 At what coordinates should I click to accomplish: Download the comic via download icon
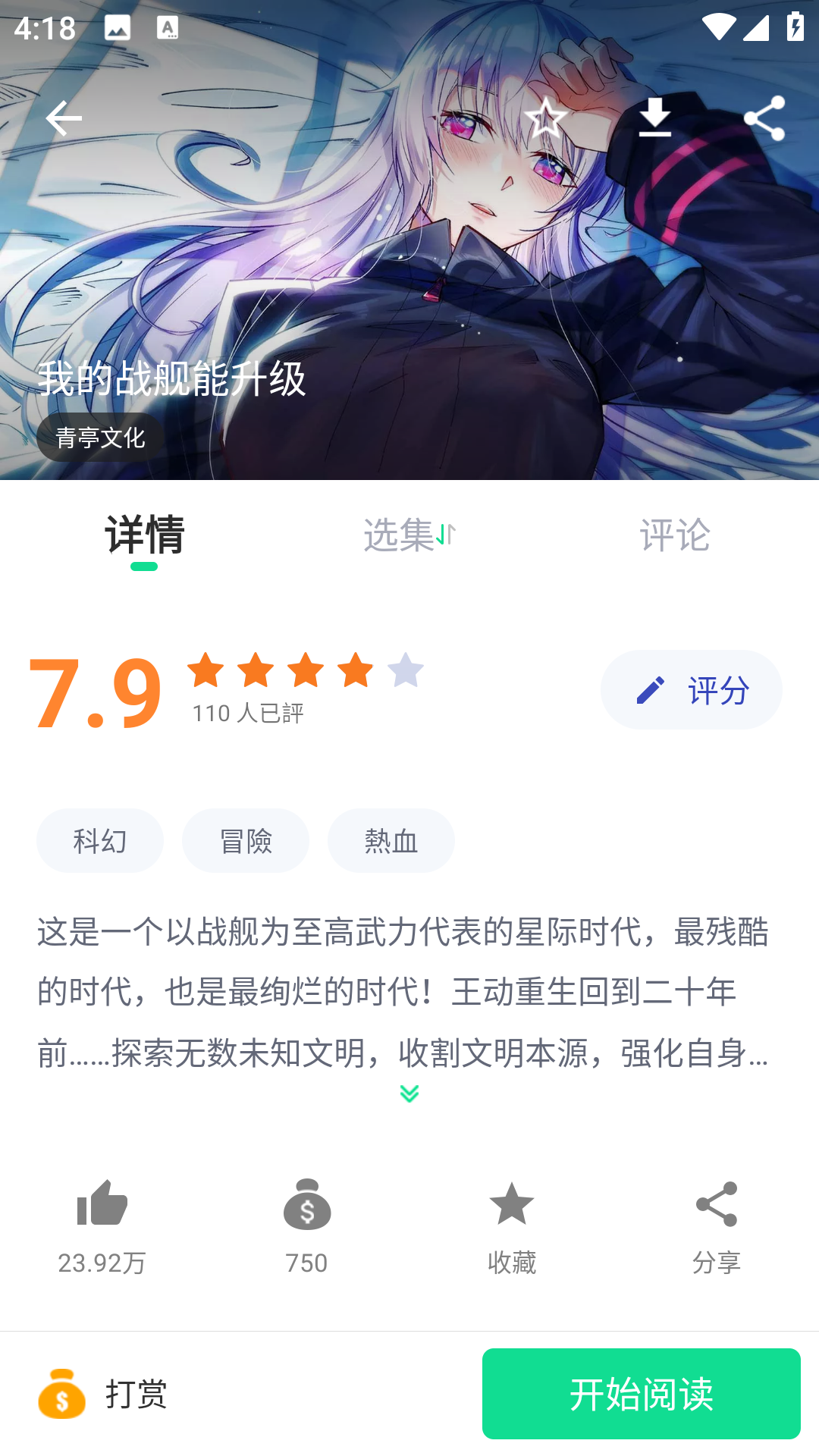tap(654, 118)
